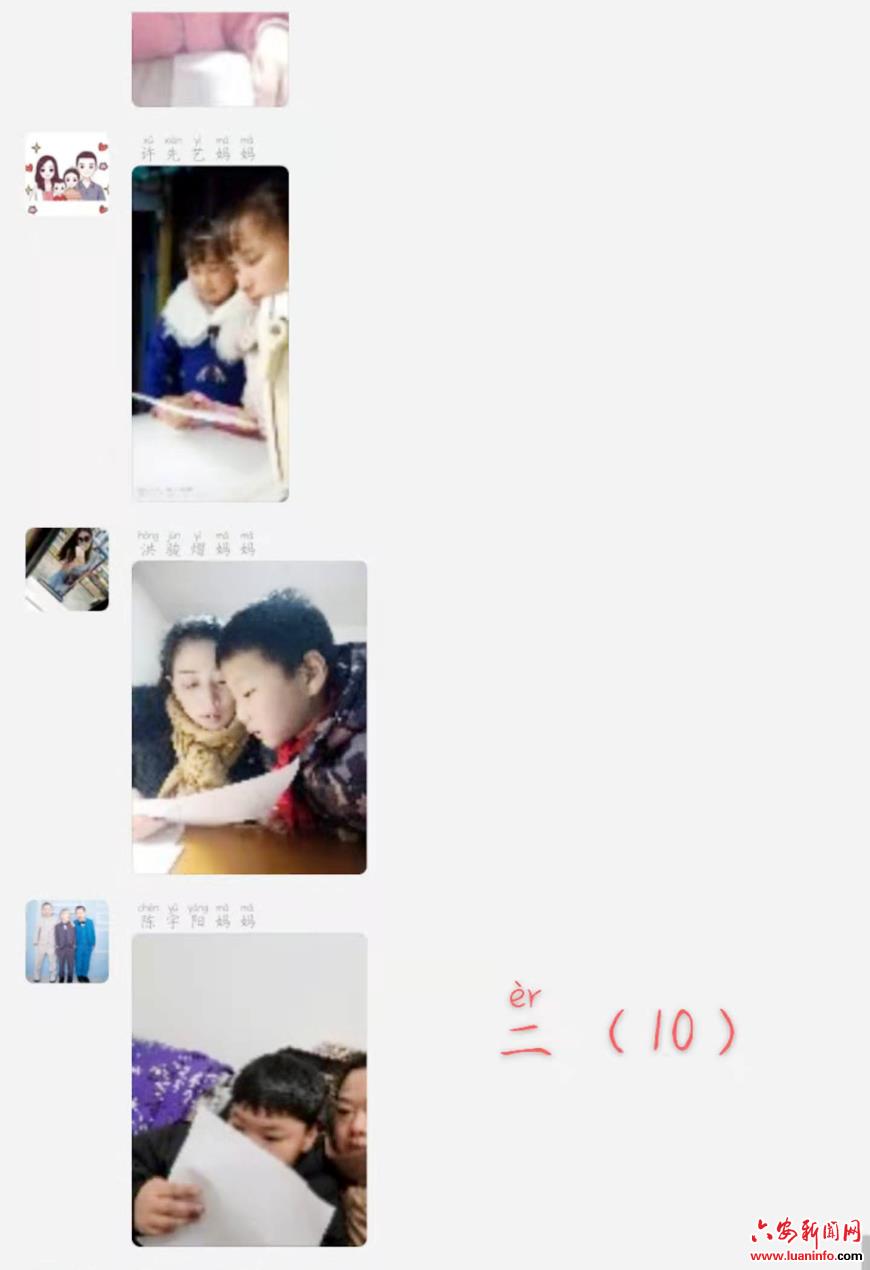The image size is (870, 1270).
Task: View the photo from 洪骏熠妈妈
Action: pyautogui.click(x=249, y=717)
